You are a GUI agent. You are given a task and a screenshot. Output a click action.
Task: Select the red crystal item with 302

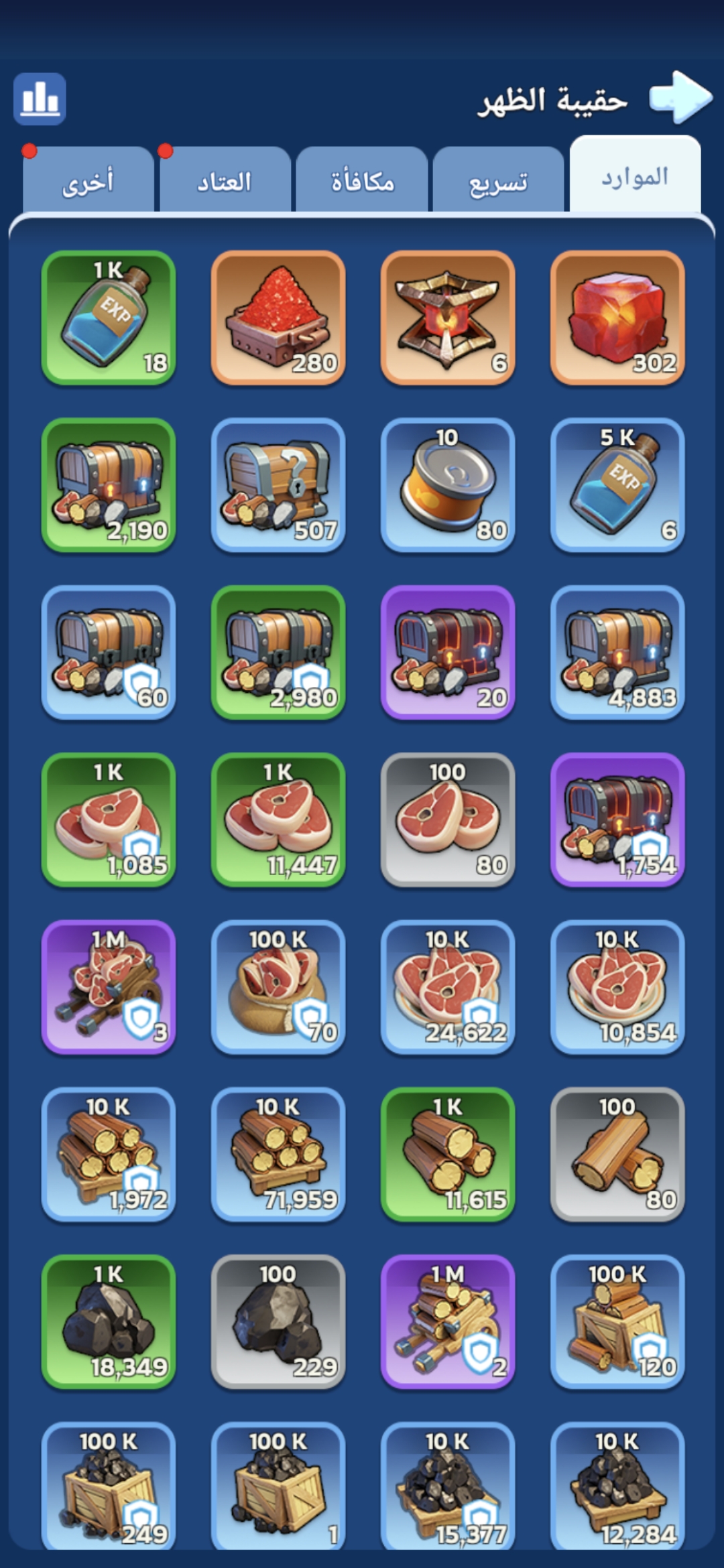[617, 318]
